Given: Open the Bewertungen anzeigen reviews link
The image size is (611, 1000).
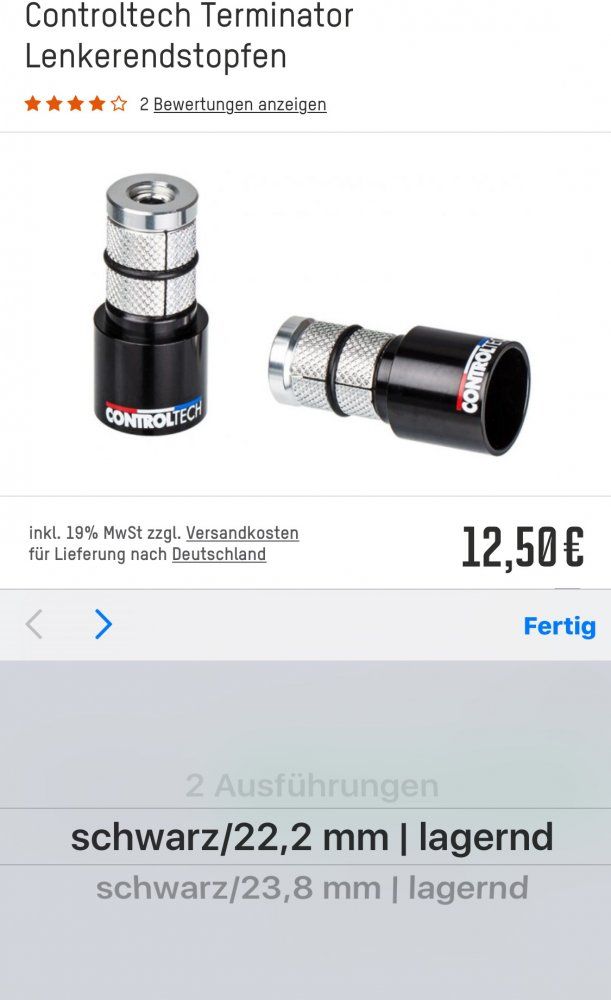Looking at the screenshot, I should pyautogui.click(x=240, y=104).
